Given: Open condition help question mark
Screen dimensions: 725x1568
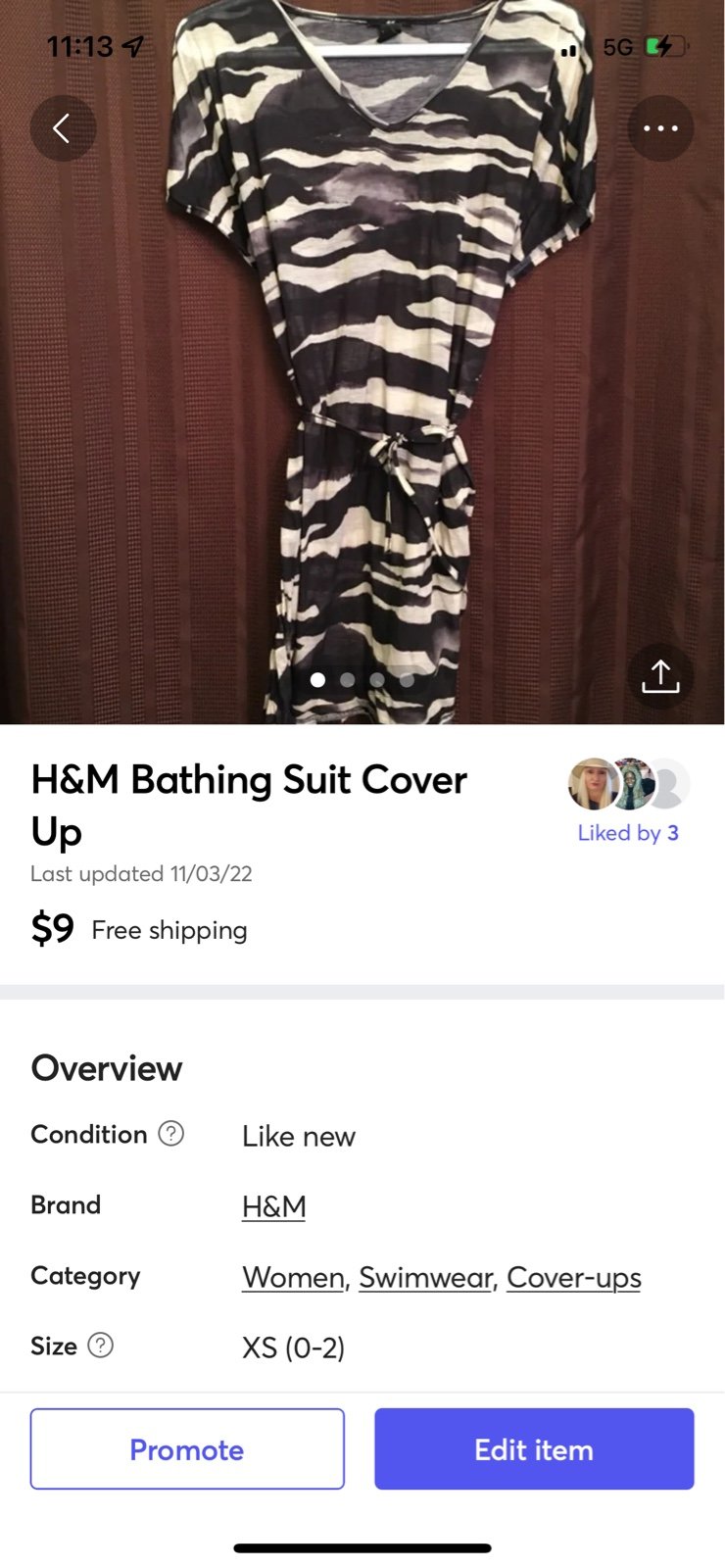Looking at the screenshot, I should [171, 1134].
